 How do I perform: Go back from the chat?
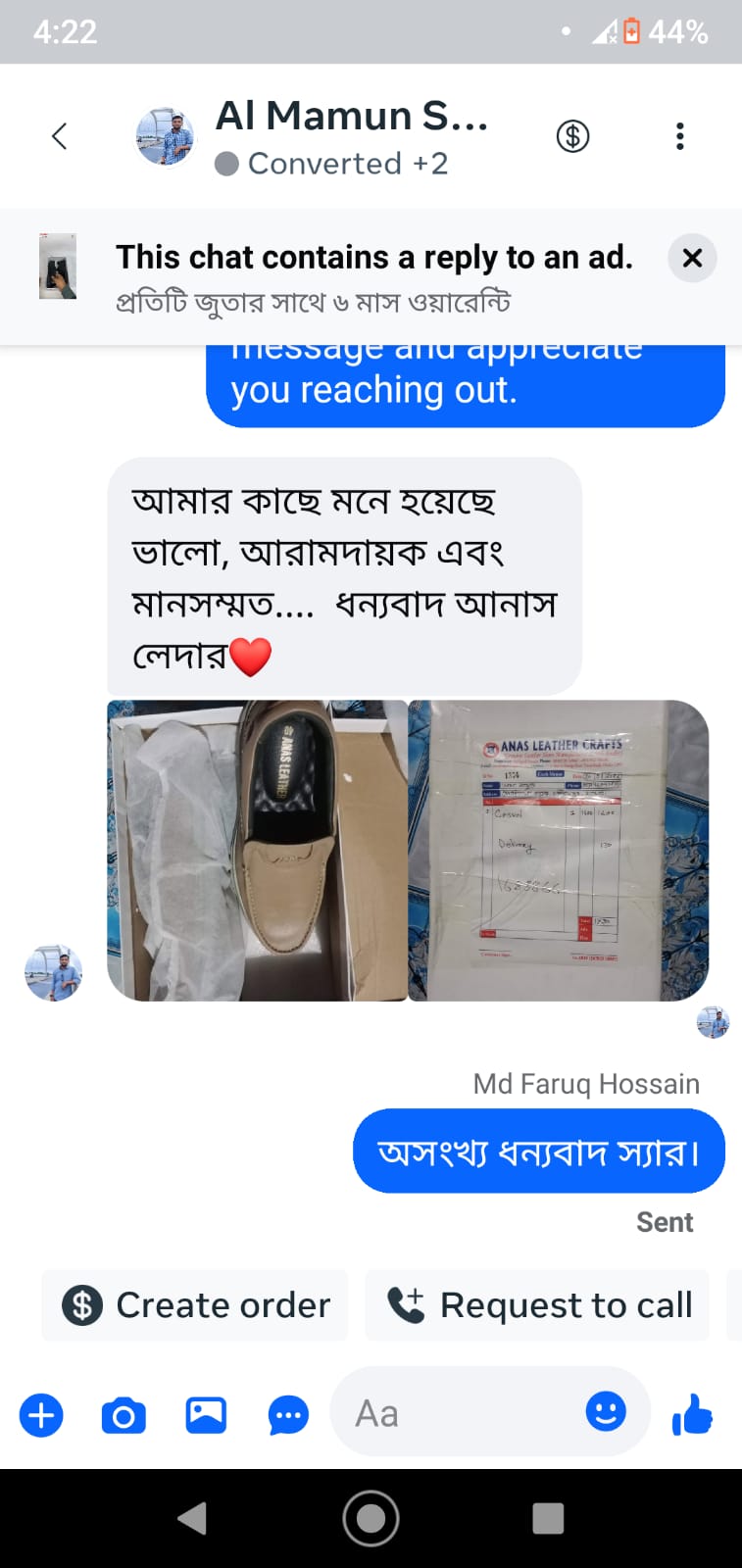[x=60, y=136]
